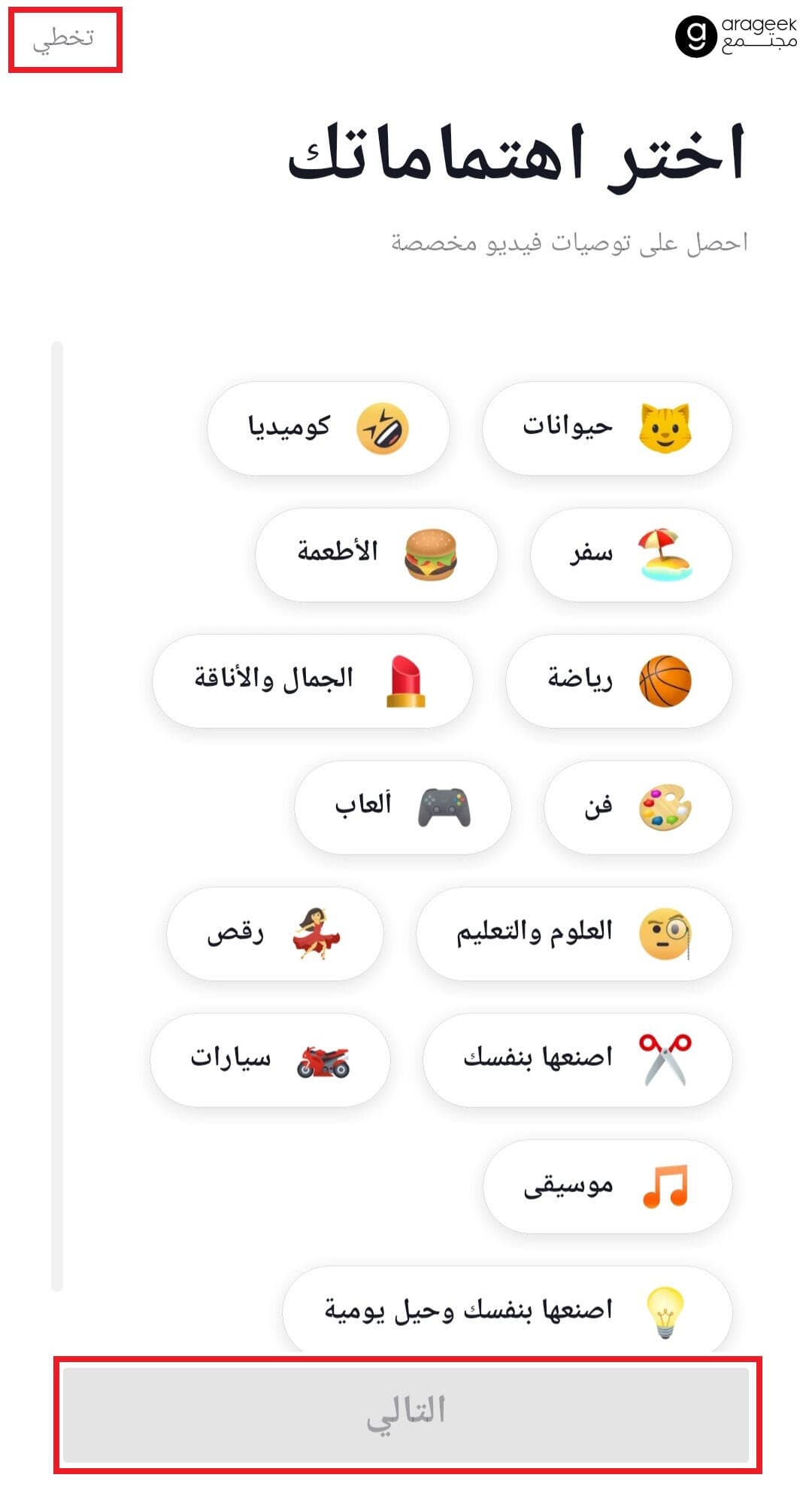Choose the رياضة (sports) interest chip

pos(619,681)
